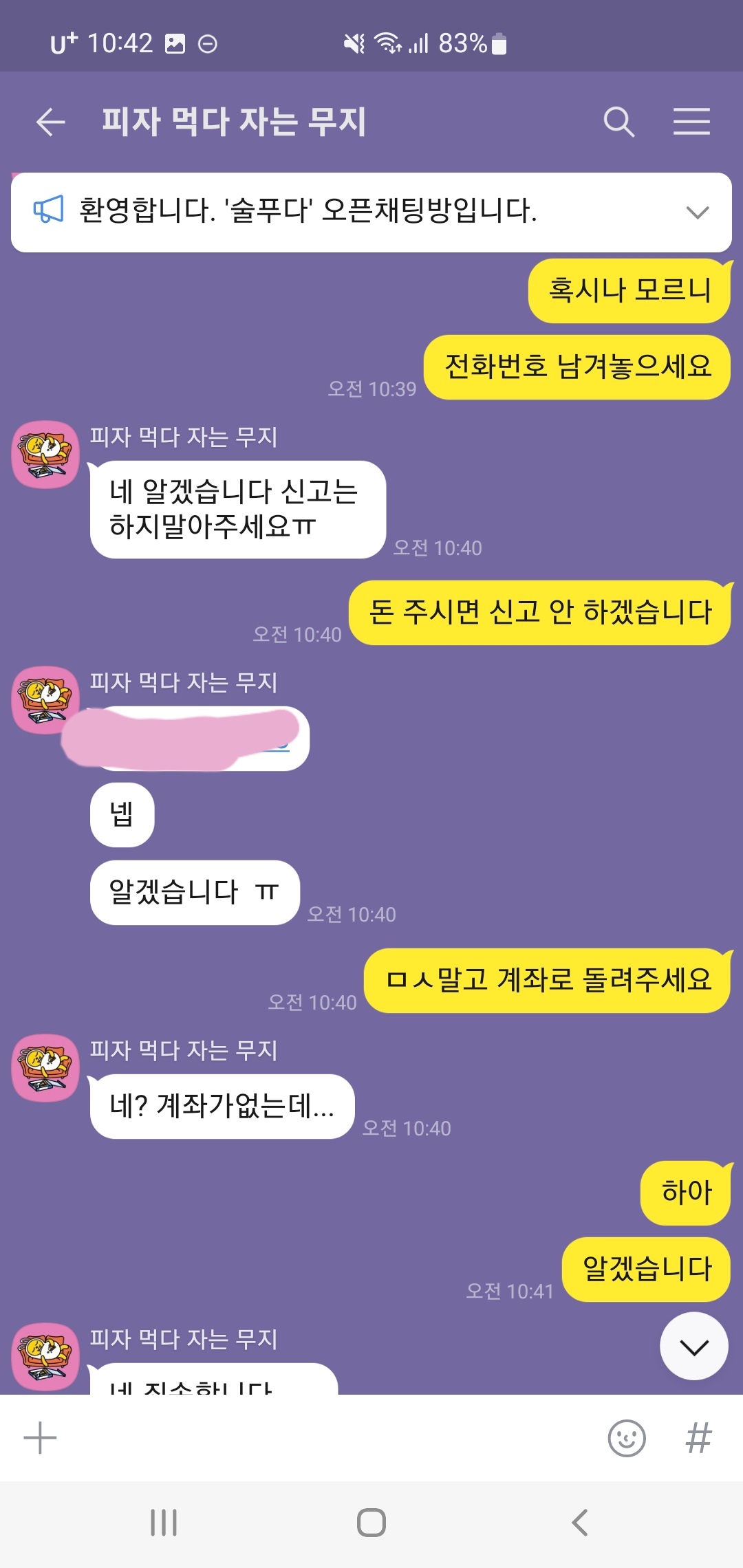The image size is (743, 1568).
Task: Go back from the chat room
Action: (x=50, y=122)
